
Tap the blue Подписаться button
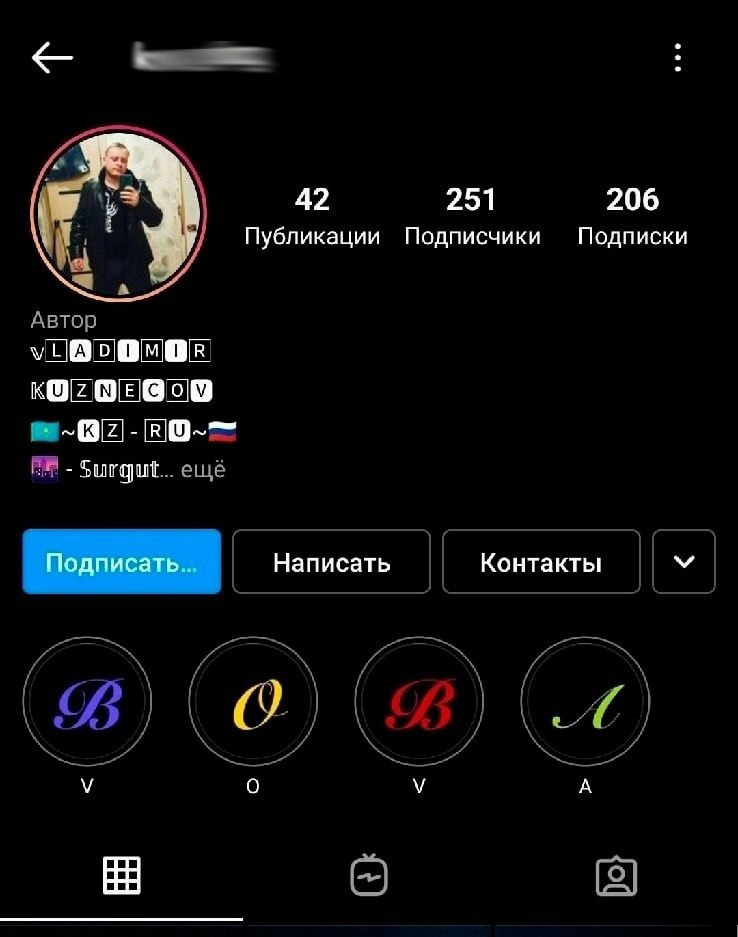(x=121, y=562)
